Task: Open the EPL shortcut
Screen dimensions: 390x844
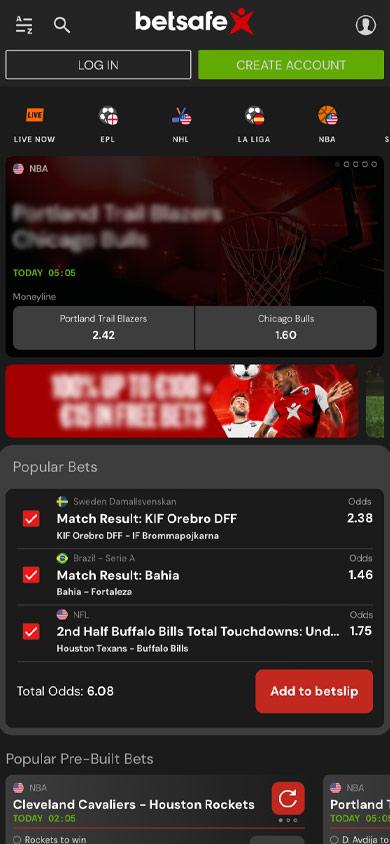Action: (108, 125)
